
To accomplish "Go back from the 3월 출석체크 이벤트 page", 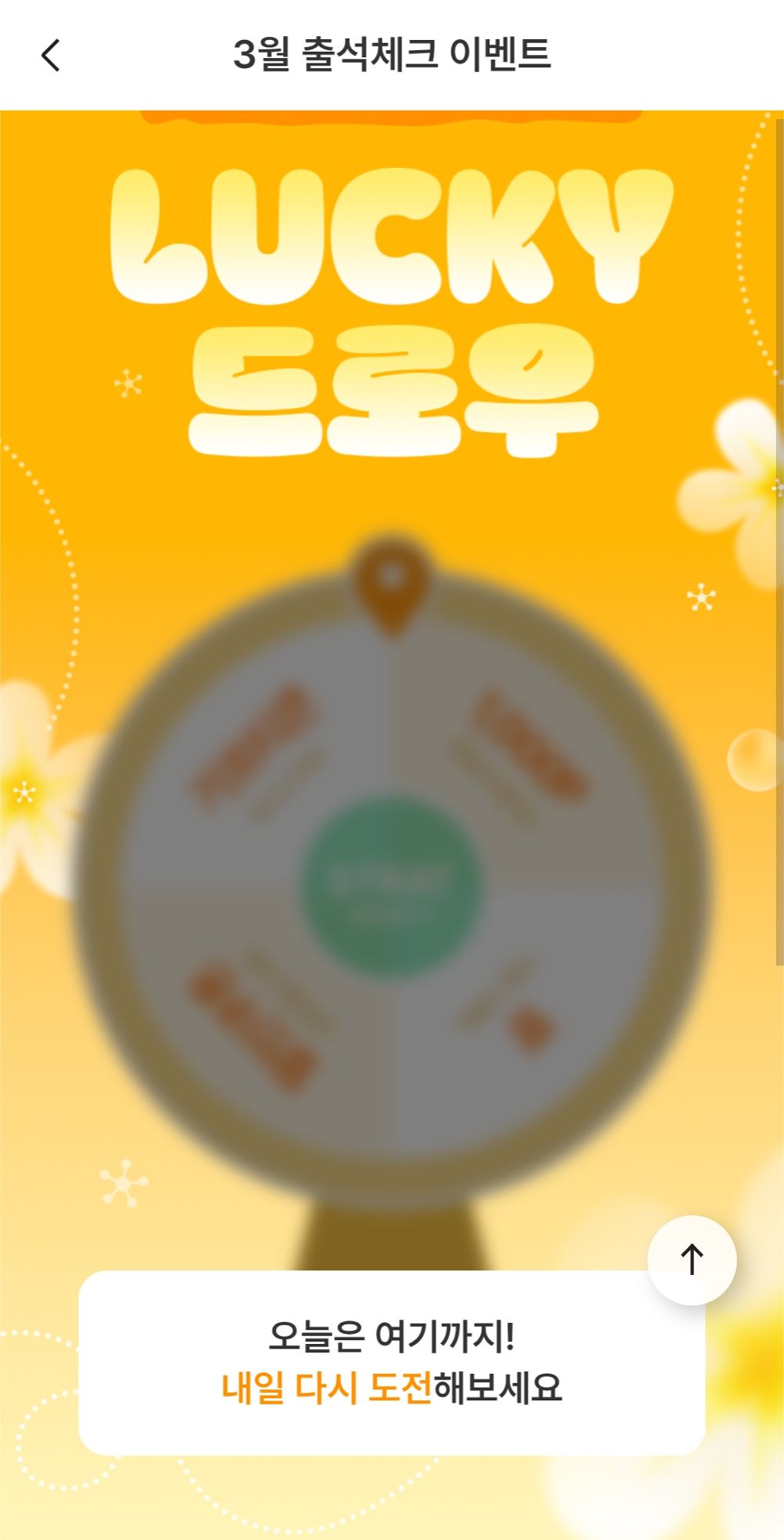I will [x=51, y=56].
